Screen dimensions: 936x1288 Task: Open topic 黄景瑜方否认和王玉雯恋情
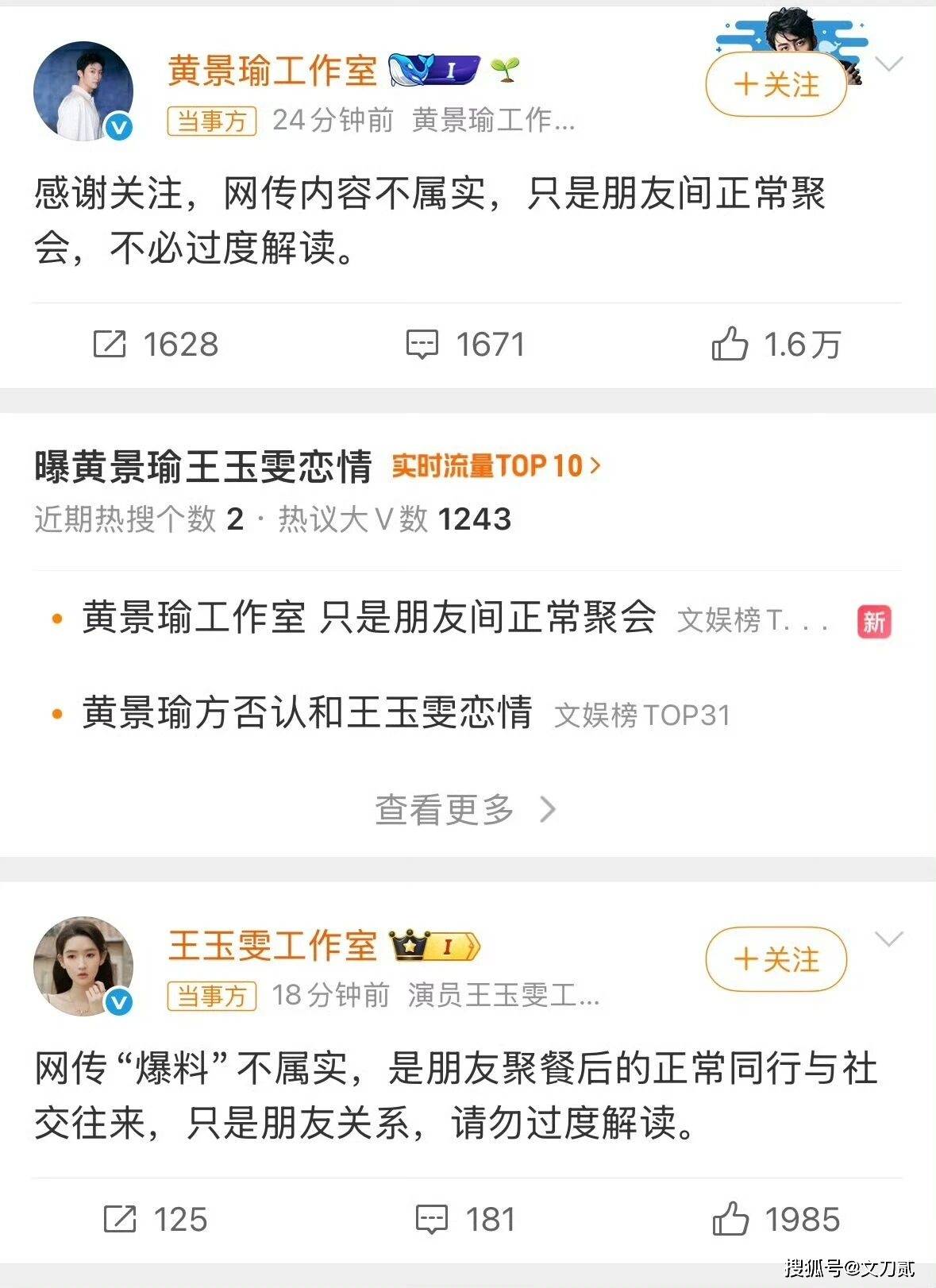pyautogui.click(x=307, y=712)
